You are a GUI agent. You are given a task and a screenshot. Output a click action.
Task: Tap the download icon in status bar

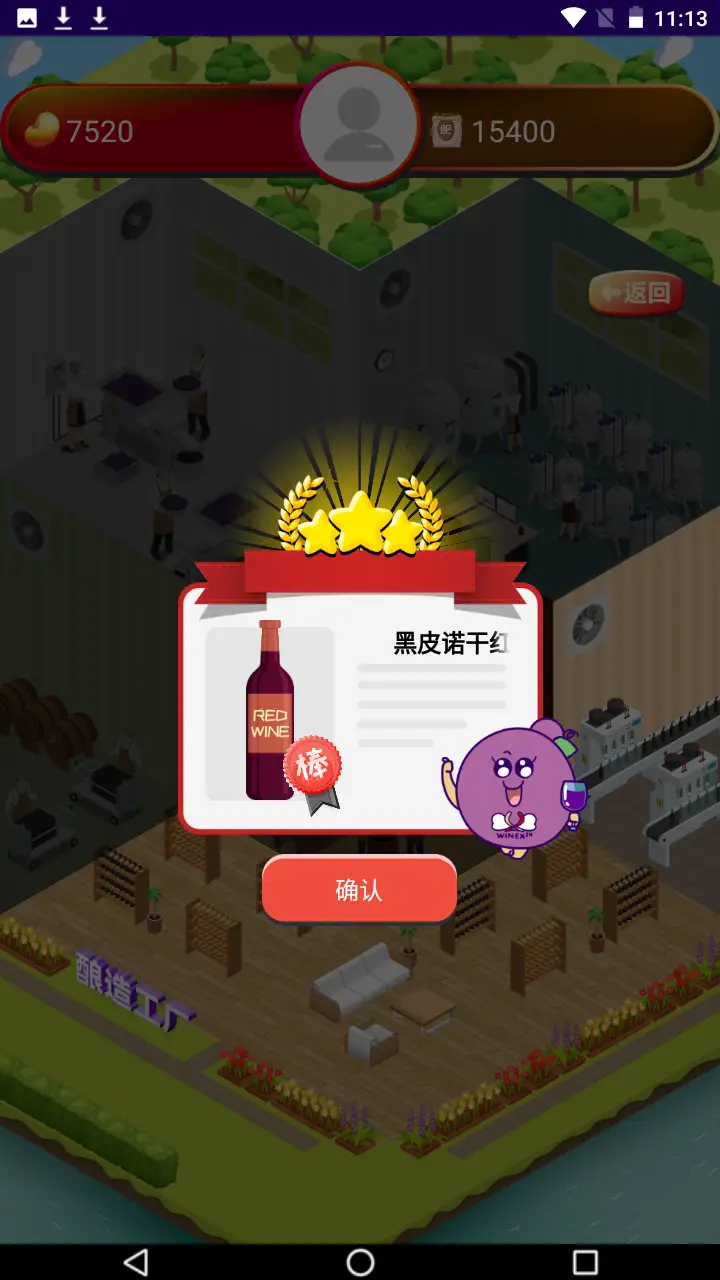click(62, 16)
